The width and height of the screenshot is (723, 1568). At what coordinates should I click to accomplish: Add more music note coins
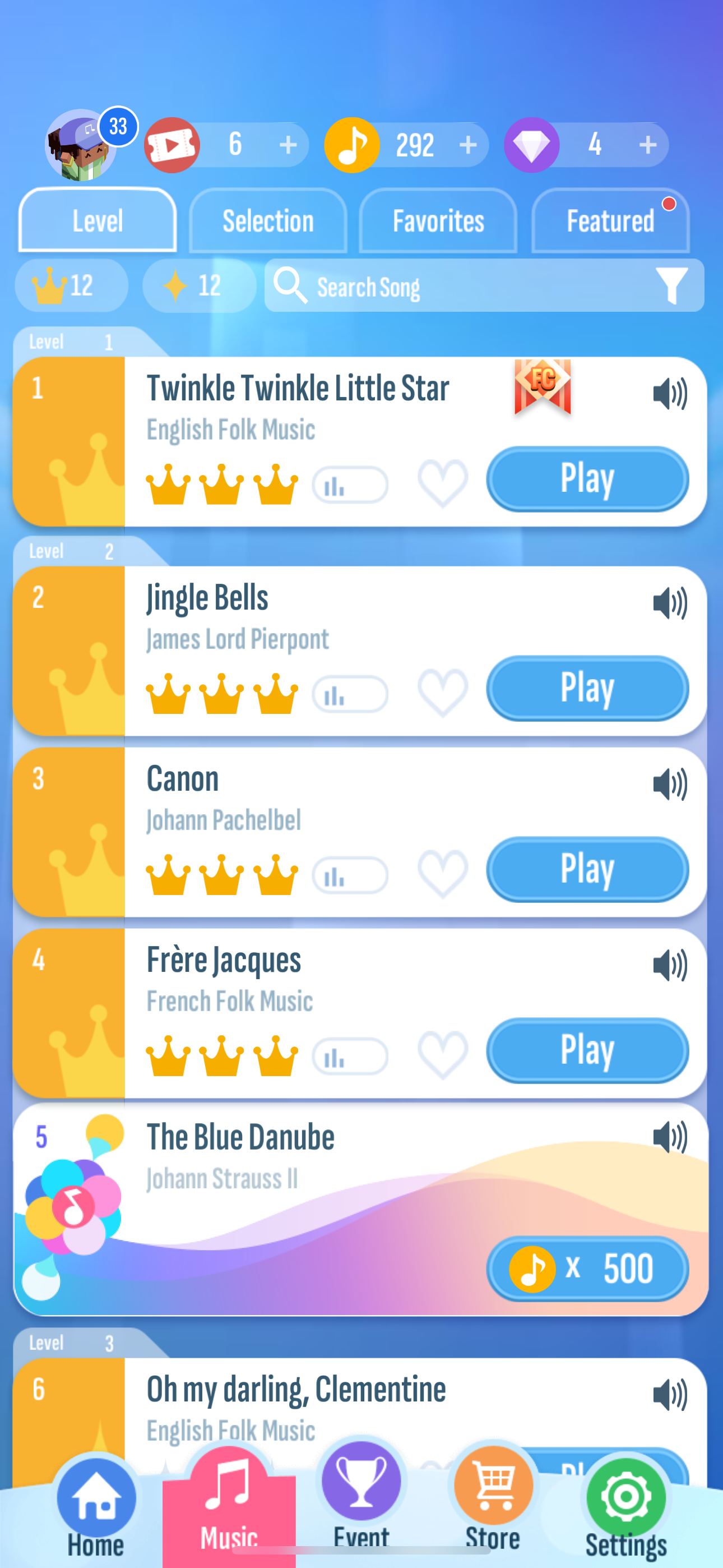pos(467,145)
